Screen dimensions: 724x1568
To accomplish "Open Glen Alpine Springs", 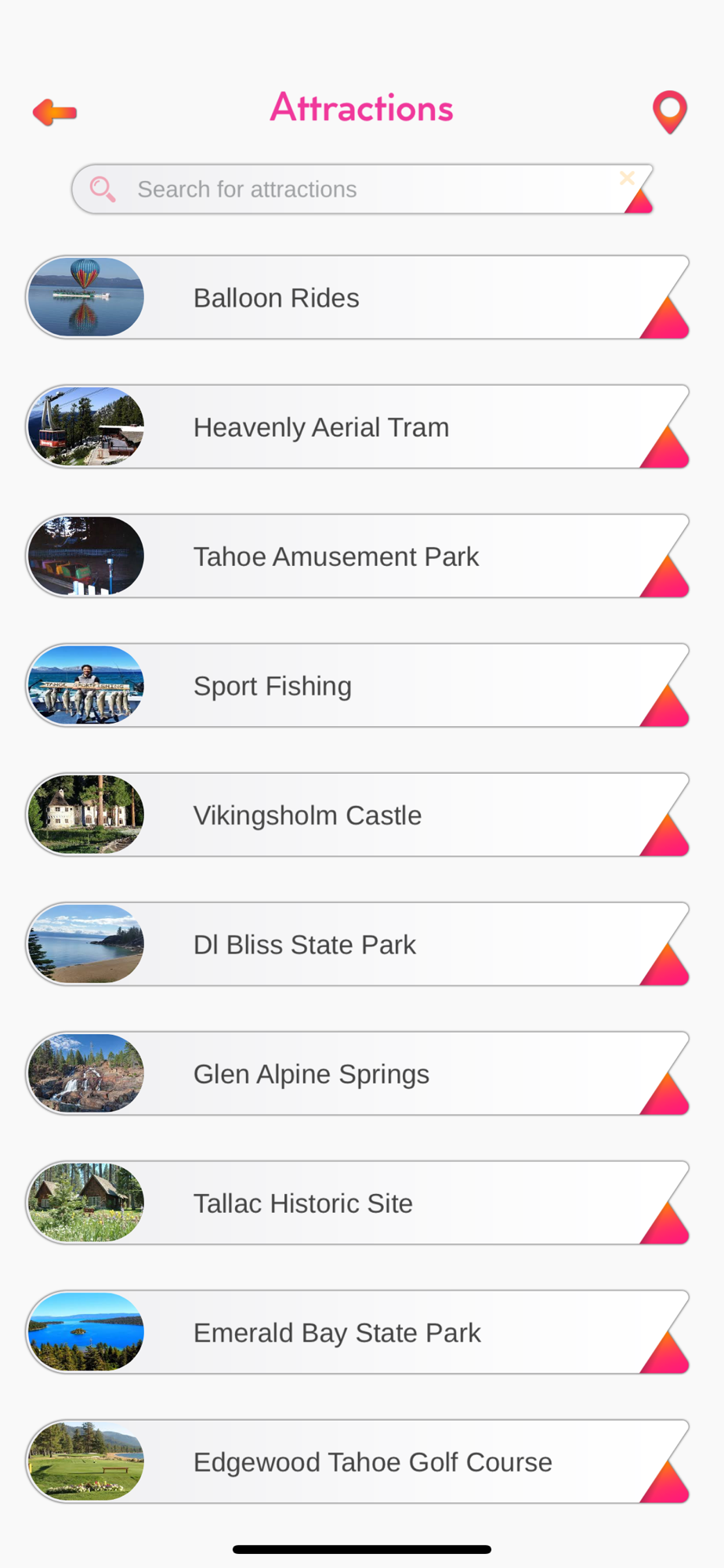I will pyautogui.click(x=357, y=1073).
